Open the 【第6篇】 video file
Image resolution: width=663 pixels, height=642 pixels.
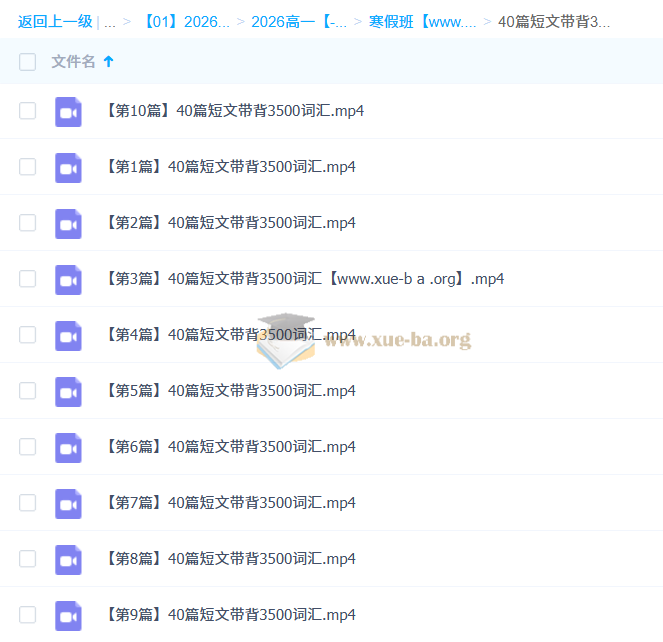pos(230,447)
